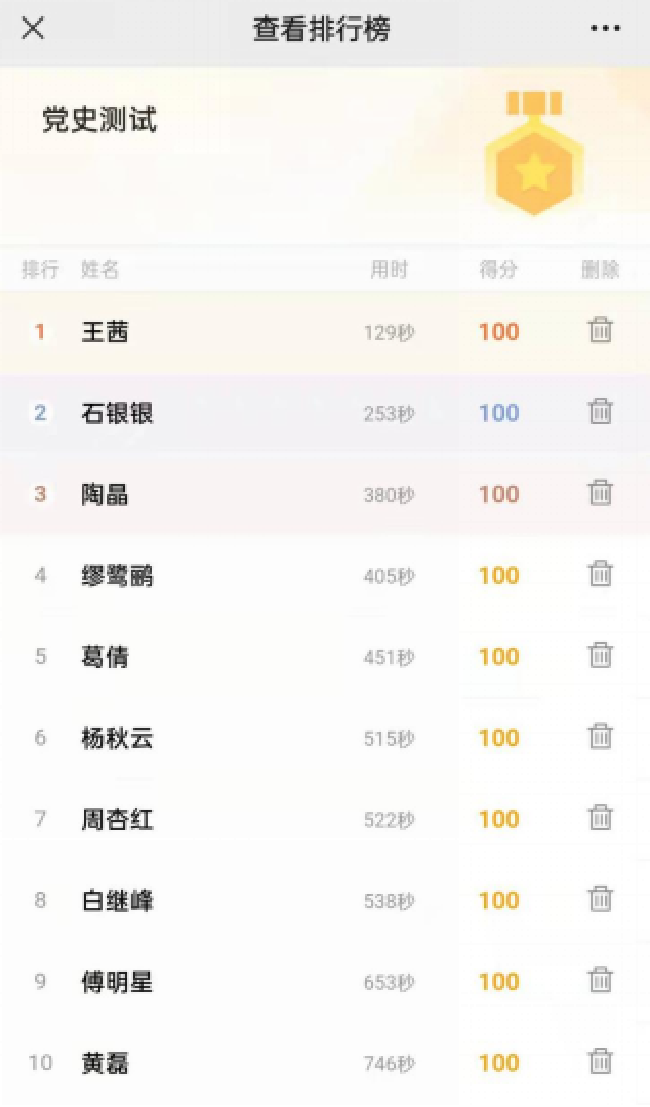This screenshot has height=1107, width=650.
Task: Tap the trash icon for 白继峰
Action: (600, 899)
